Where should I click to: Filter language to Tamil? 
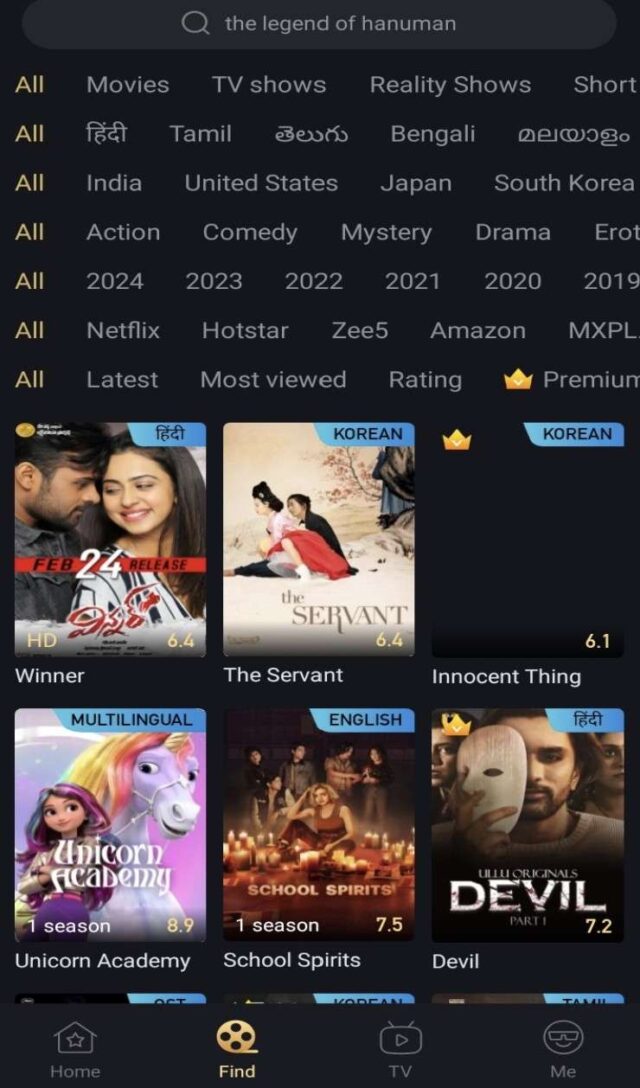pos(200,134)
